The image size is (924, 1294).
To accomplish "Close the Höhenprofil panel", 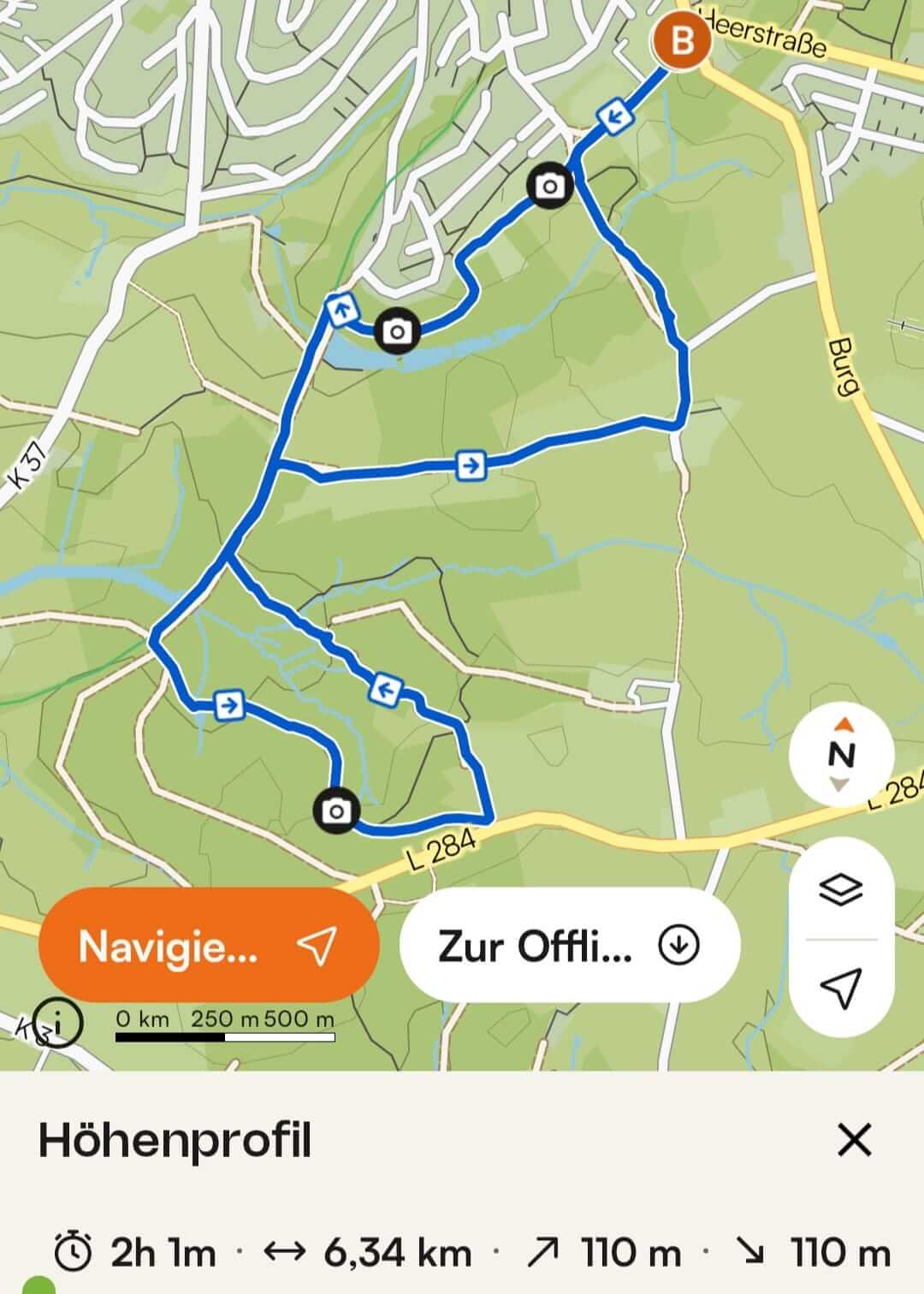I will point(854,1140).
